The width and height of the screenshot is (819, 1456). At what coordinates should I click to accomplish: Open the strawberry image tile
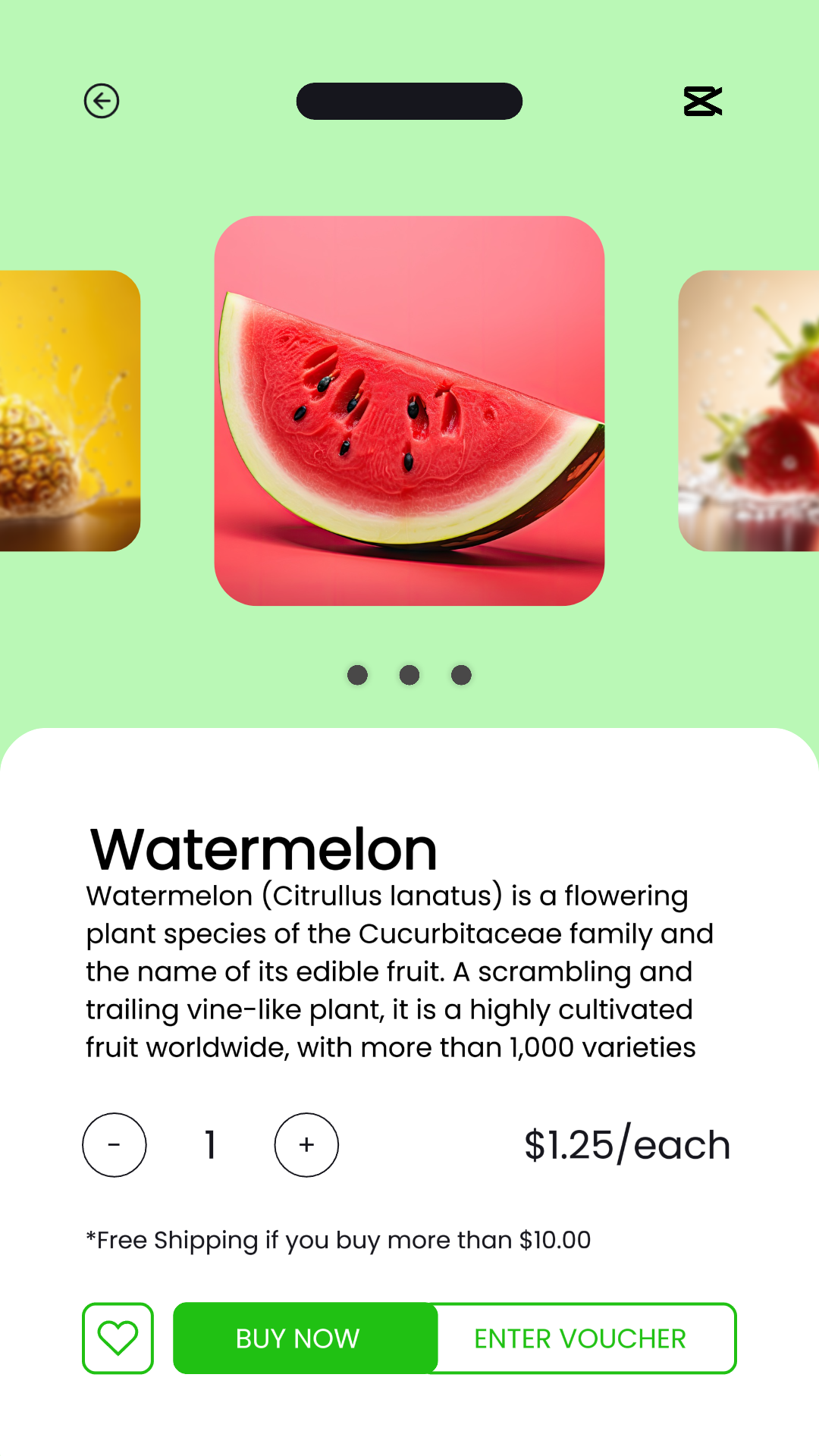[x=748, y=411]
